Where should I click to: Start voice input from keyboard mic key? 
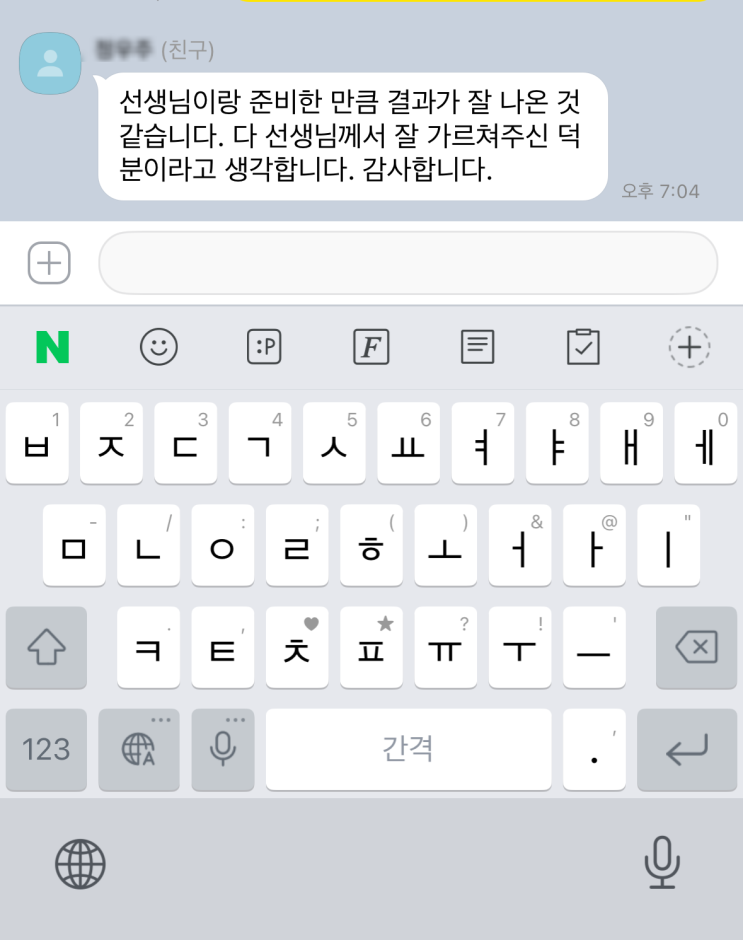tap(223, 749)
